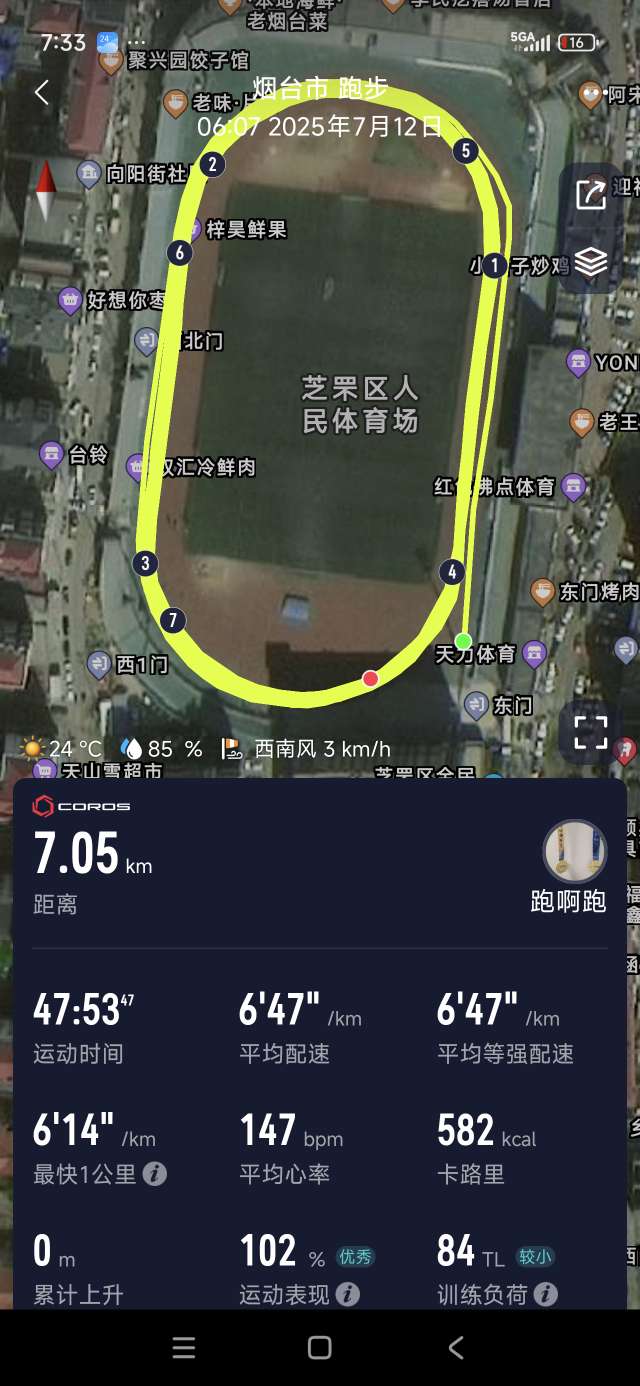Open the 跑啊跑 profile avatar

574,851
